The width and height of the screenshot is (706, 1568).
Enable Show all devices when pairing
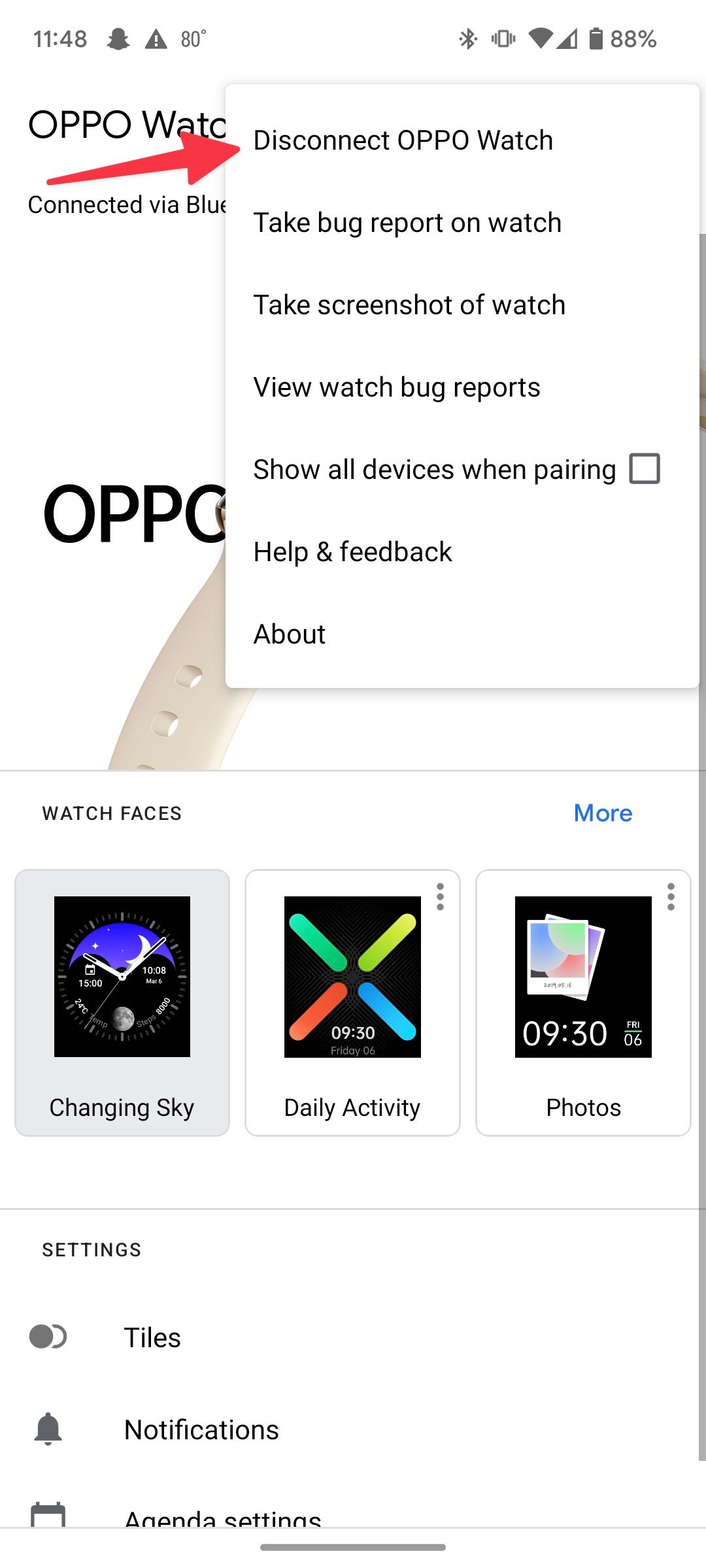coord(645,468)
